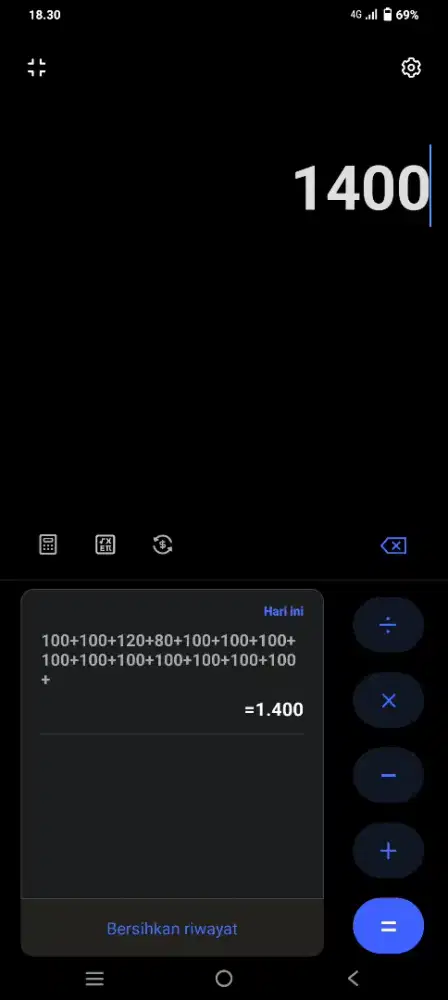Tap the equals button
The height and width of the screenshot is (1000, 448).
point(388,926)
